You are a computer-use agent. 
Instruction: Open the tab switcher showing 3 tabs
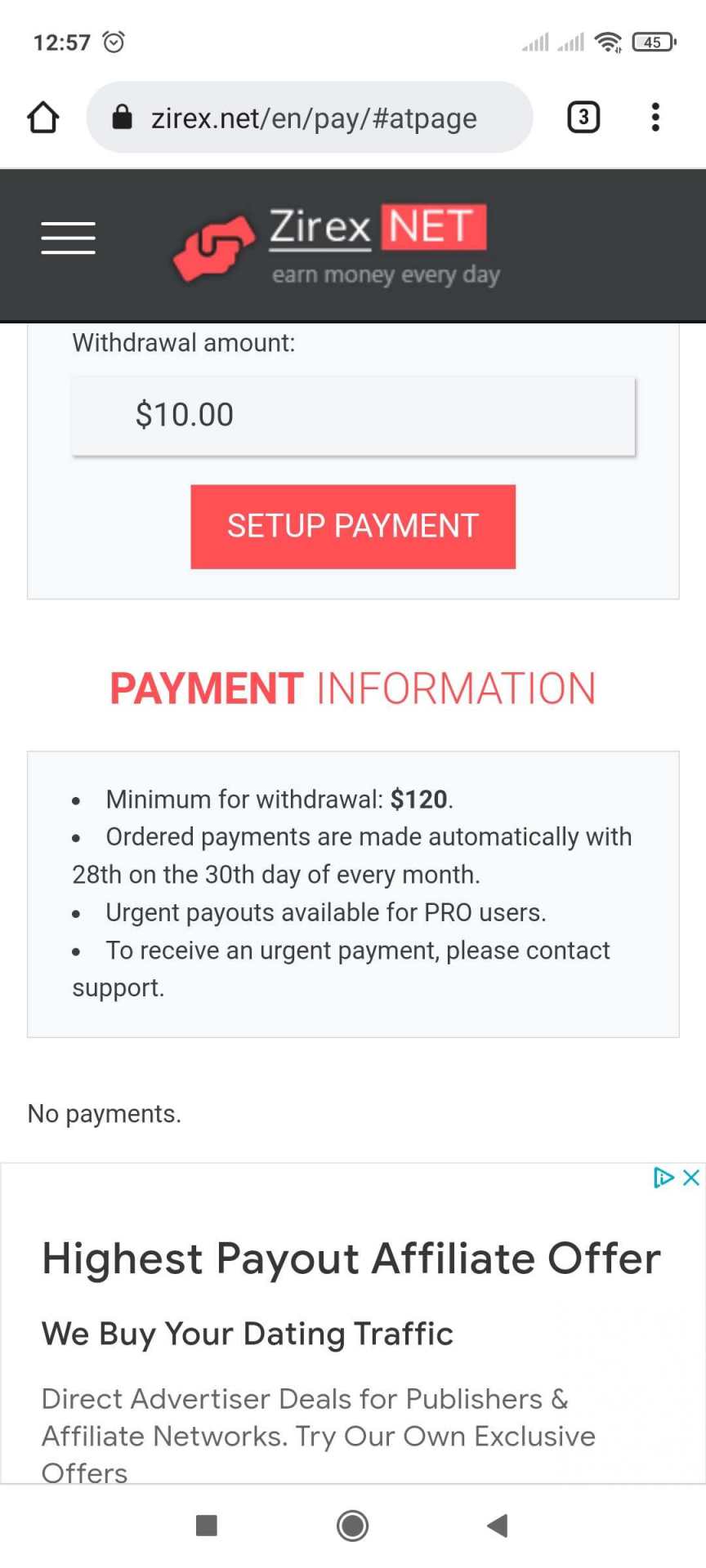click(583, 118)
